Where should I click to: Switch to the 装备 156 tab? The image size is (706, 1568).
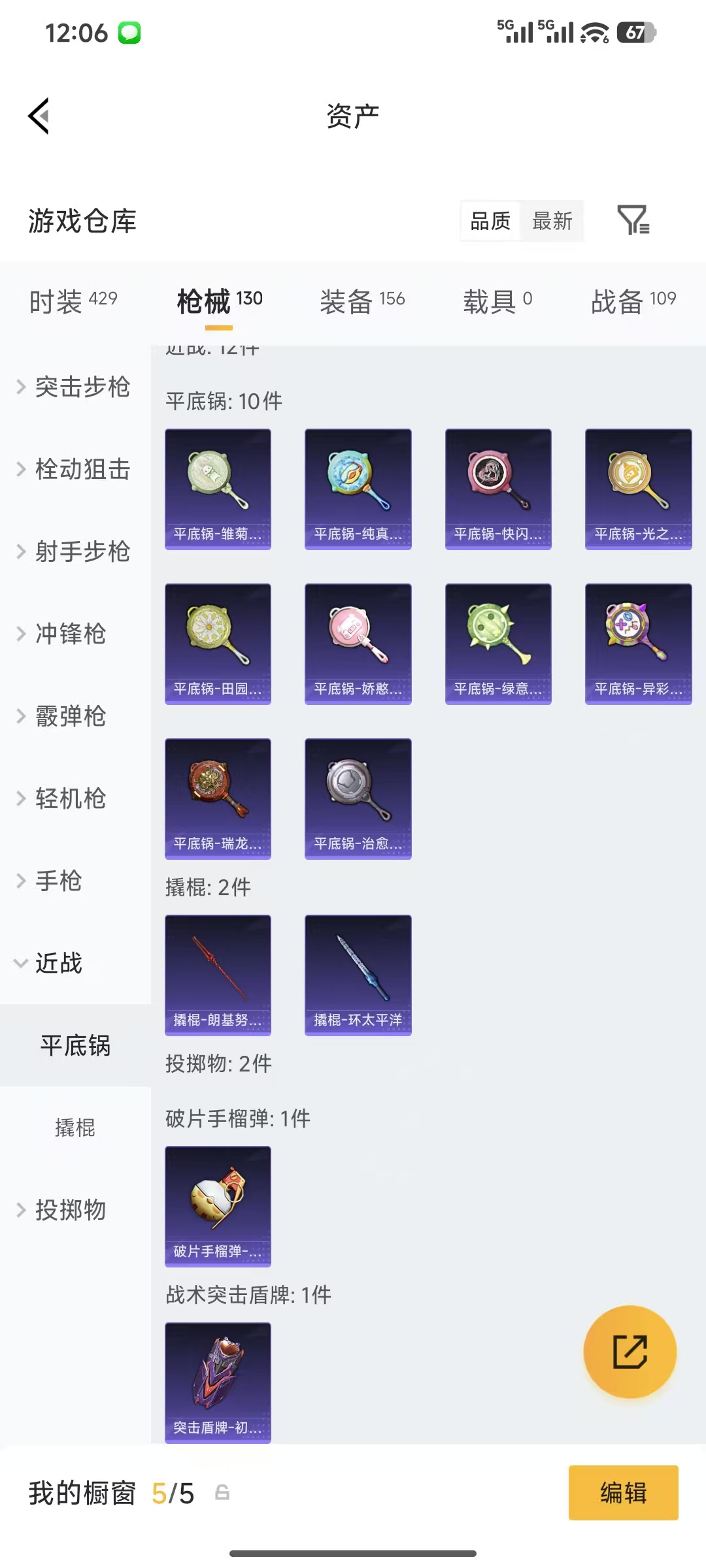click(x=364, y=299)
